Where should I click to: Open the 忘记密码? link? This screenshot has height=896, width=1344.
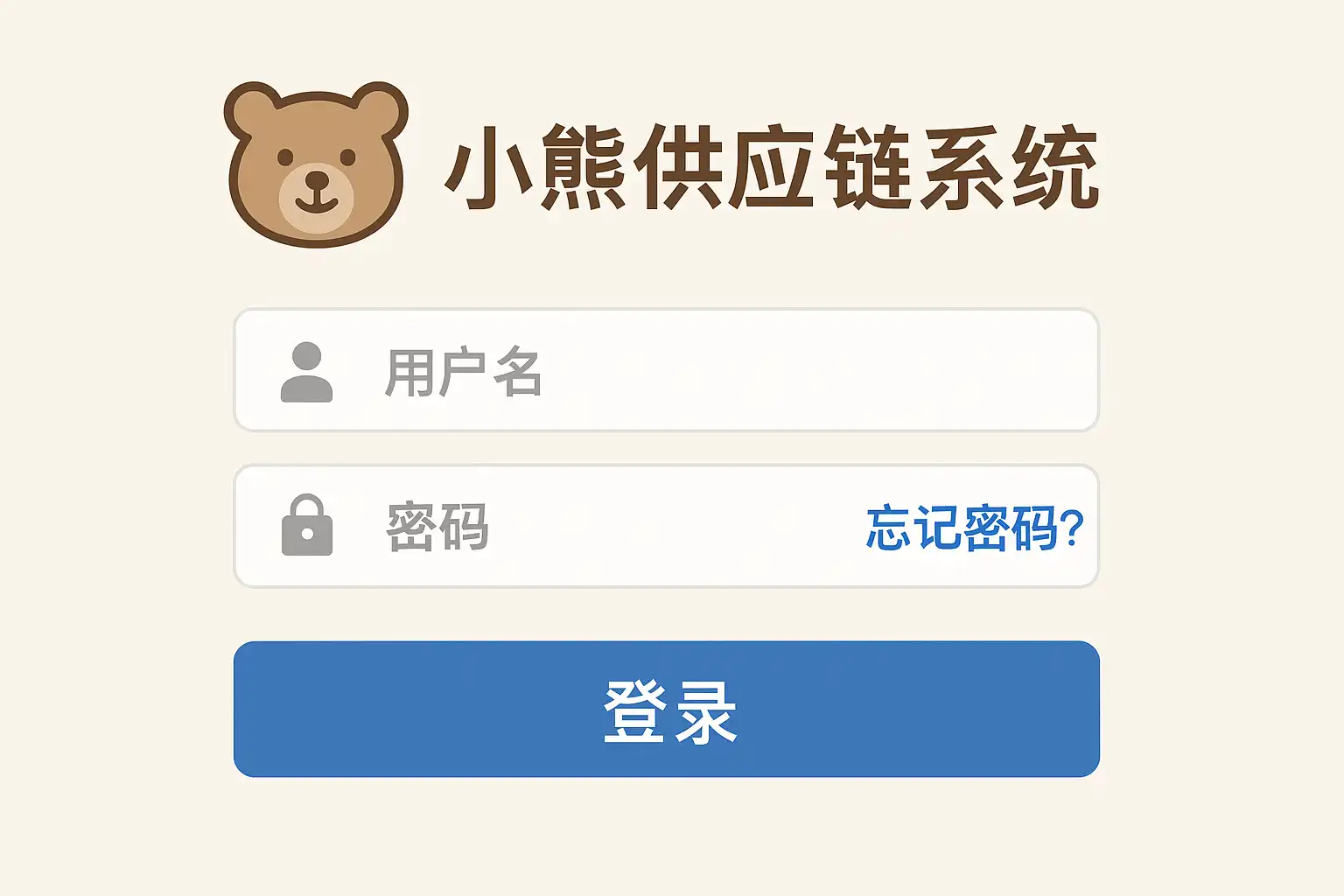pyautogui.click(x=974, y=528)
